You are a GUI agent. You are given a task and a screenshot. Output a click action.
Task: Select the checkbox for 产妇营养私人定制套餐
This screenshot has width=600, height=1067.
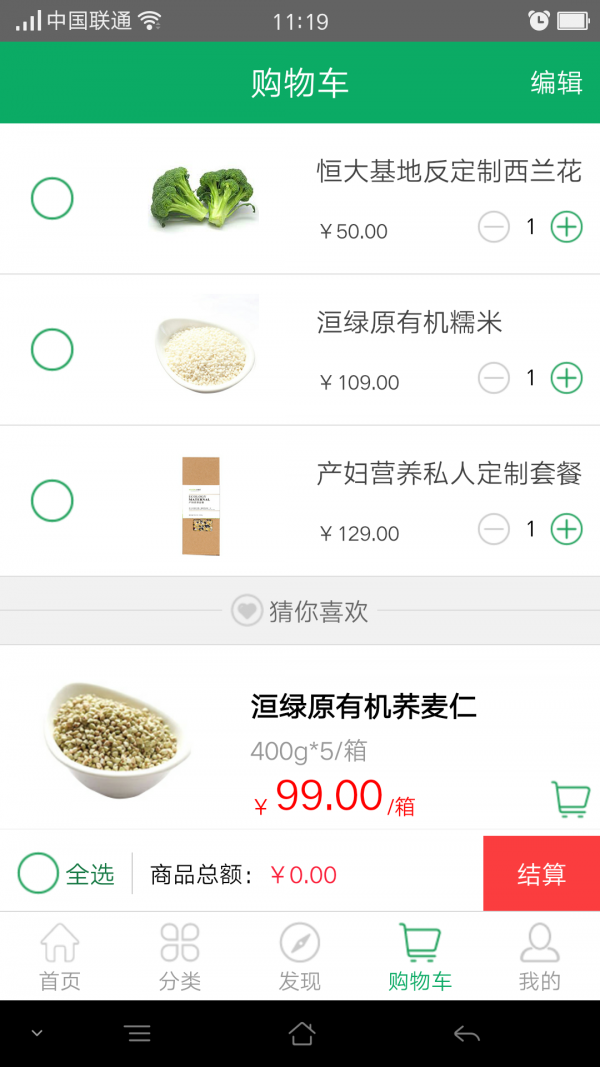tap(52, 501)
